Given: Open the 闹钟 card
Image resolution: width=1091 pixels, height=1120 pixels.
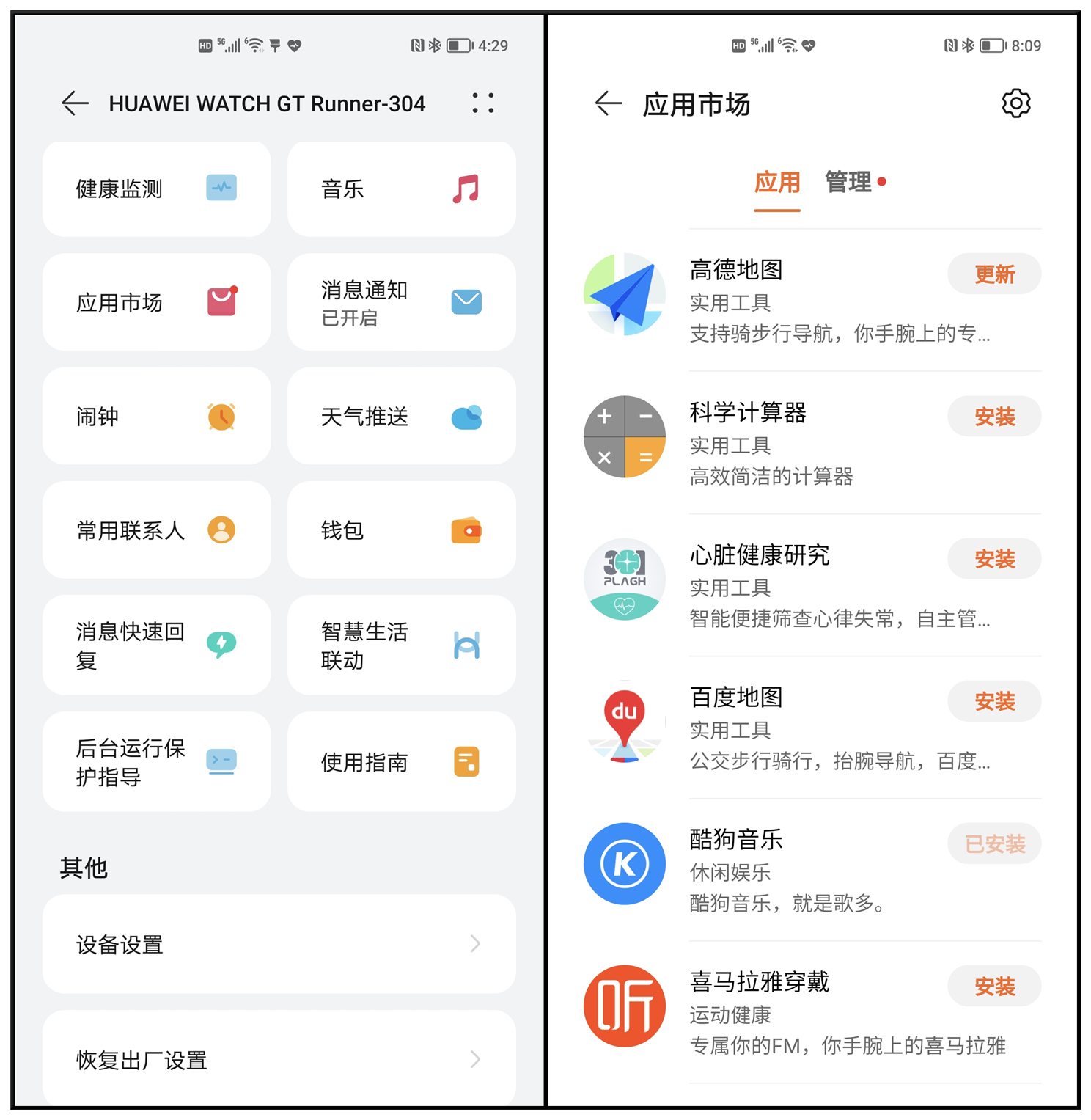Looking at the screenshot, I should click(156, 416).
